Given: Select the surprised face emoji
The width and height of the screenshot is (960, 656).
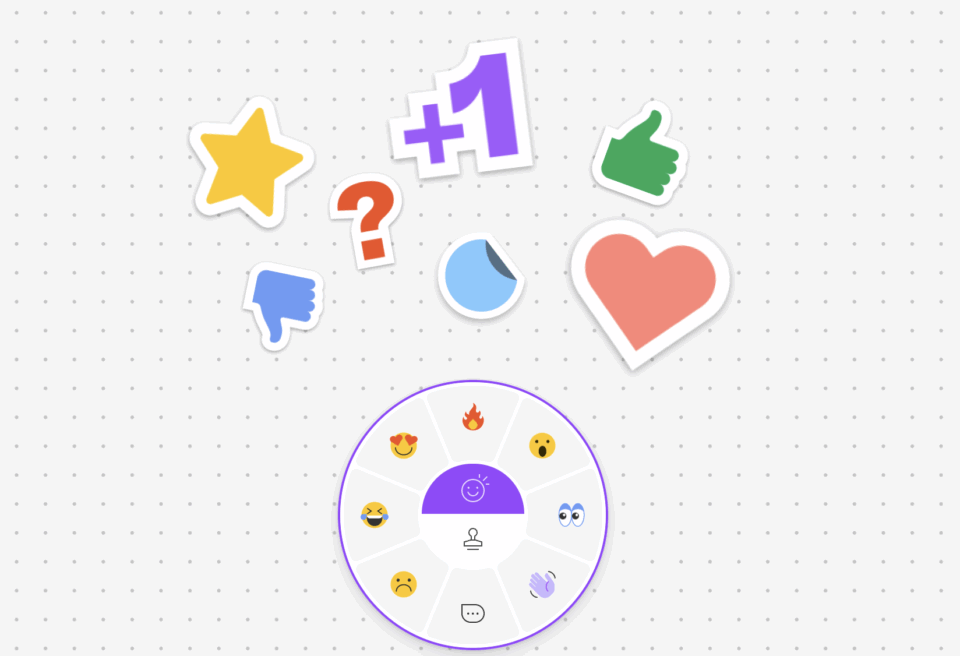Looking at the screenshot, I should [541, 446].
